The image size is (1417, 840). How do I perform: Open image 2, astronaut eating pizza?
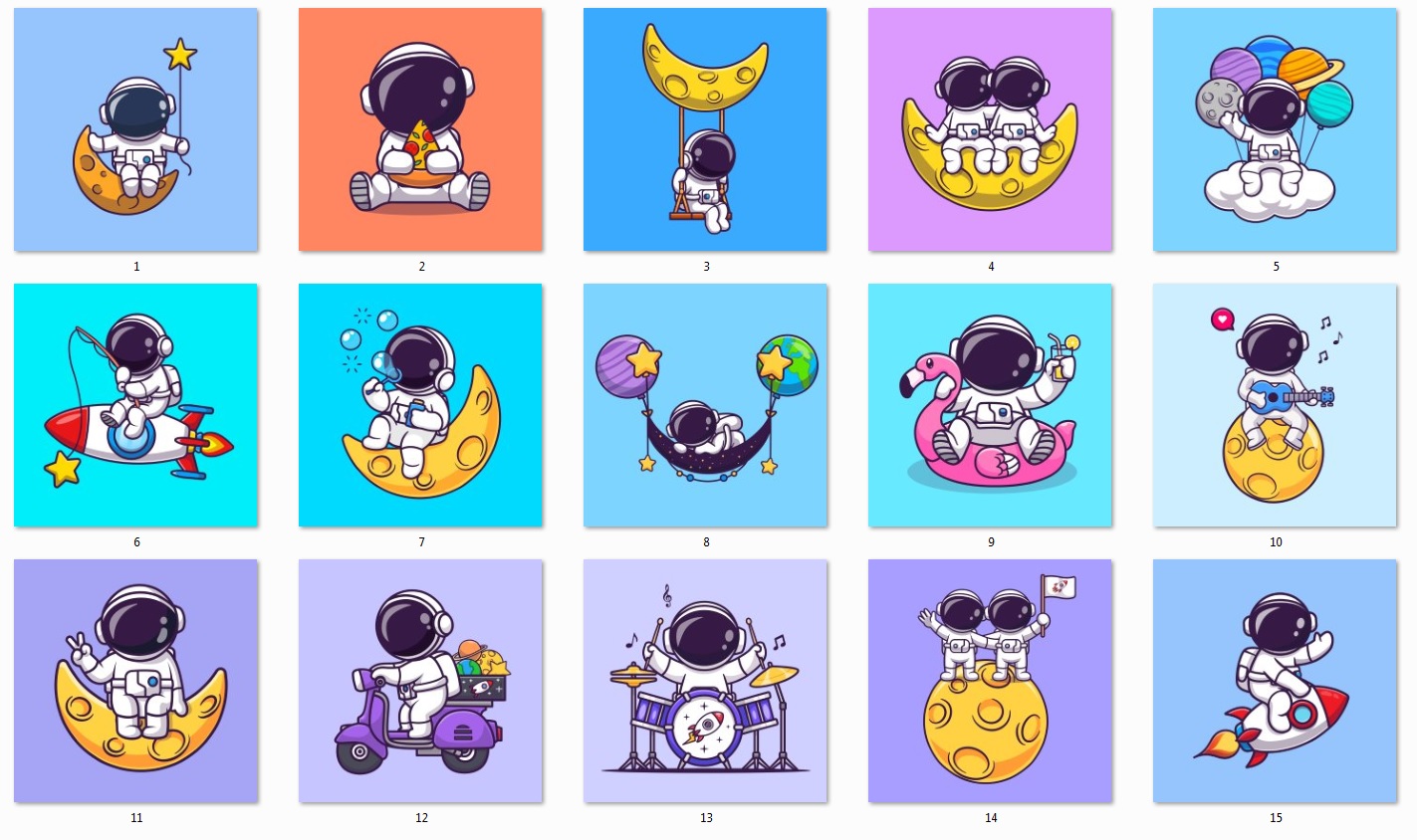click(420, 129)
